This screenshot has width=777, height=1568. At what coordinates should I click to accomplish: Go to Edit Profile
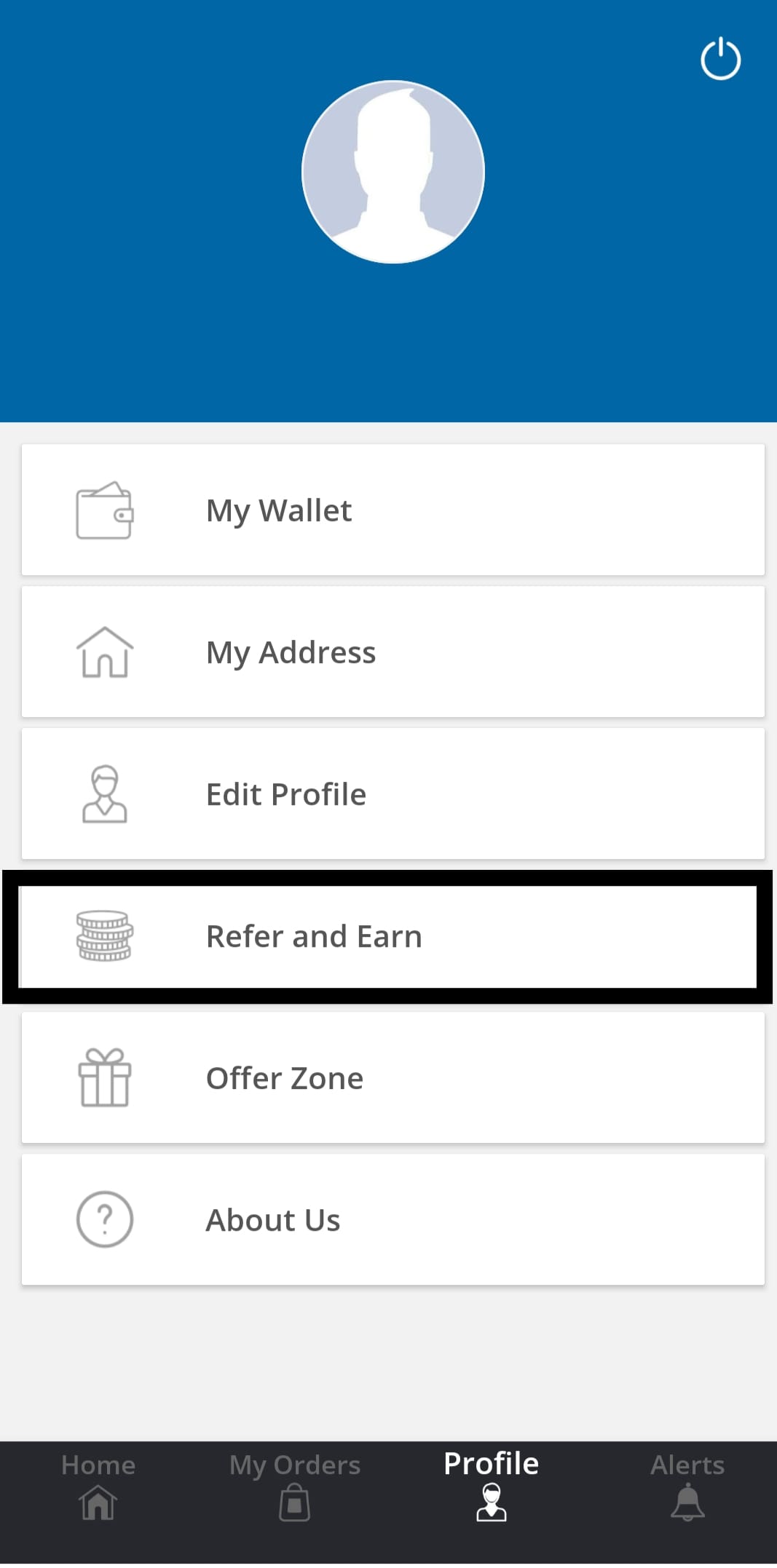pos(393,793)
